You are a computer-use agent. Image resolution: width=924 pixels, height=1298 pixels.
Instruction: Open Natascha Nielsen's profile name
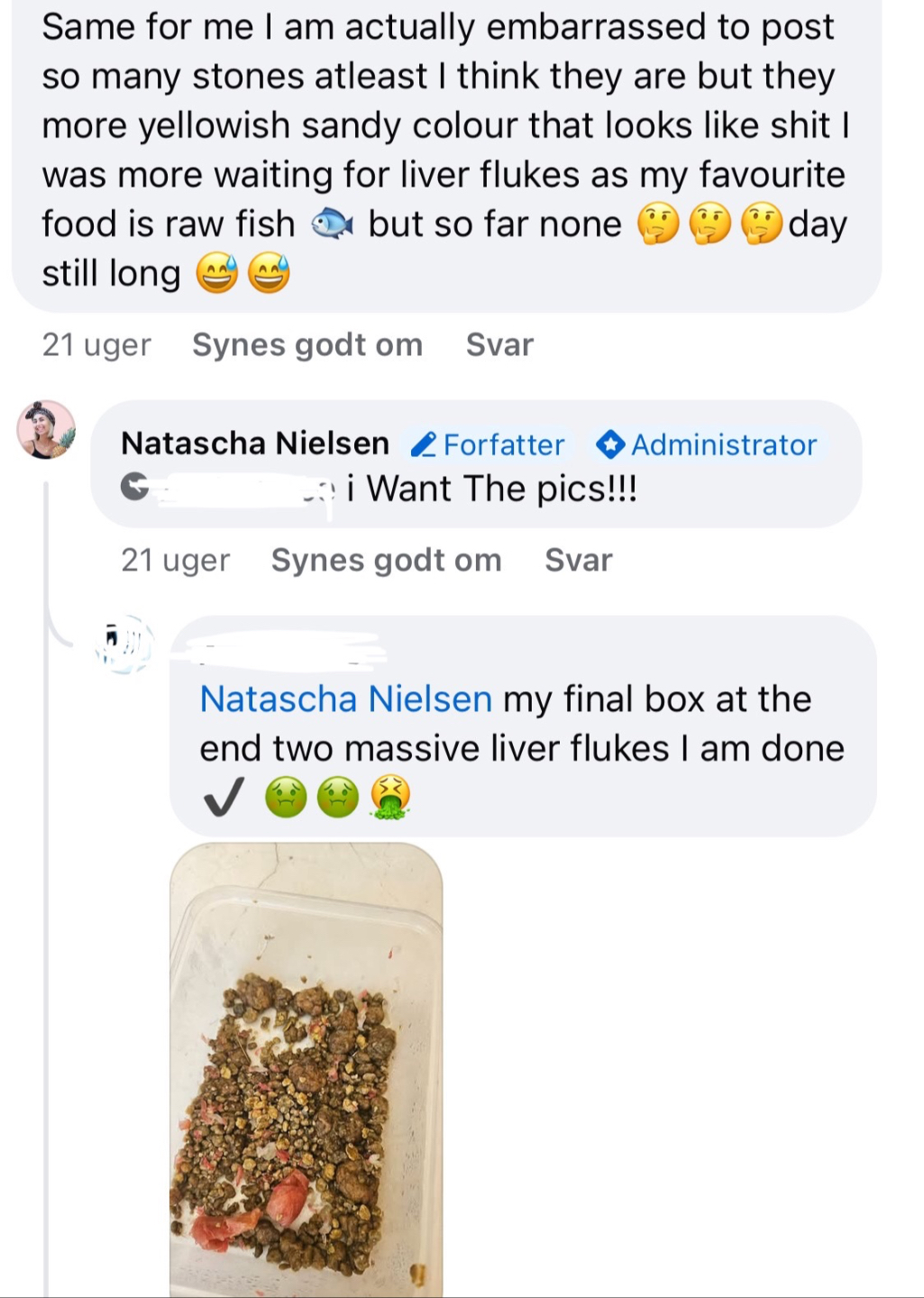pos(255,443)
